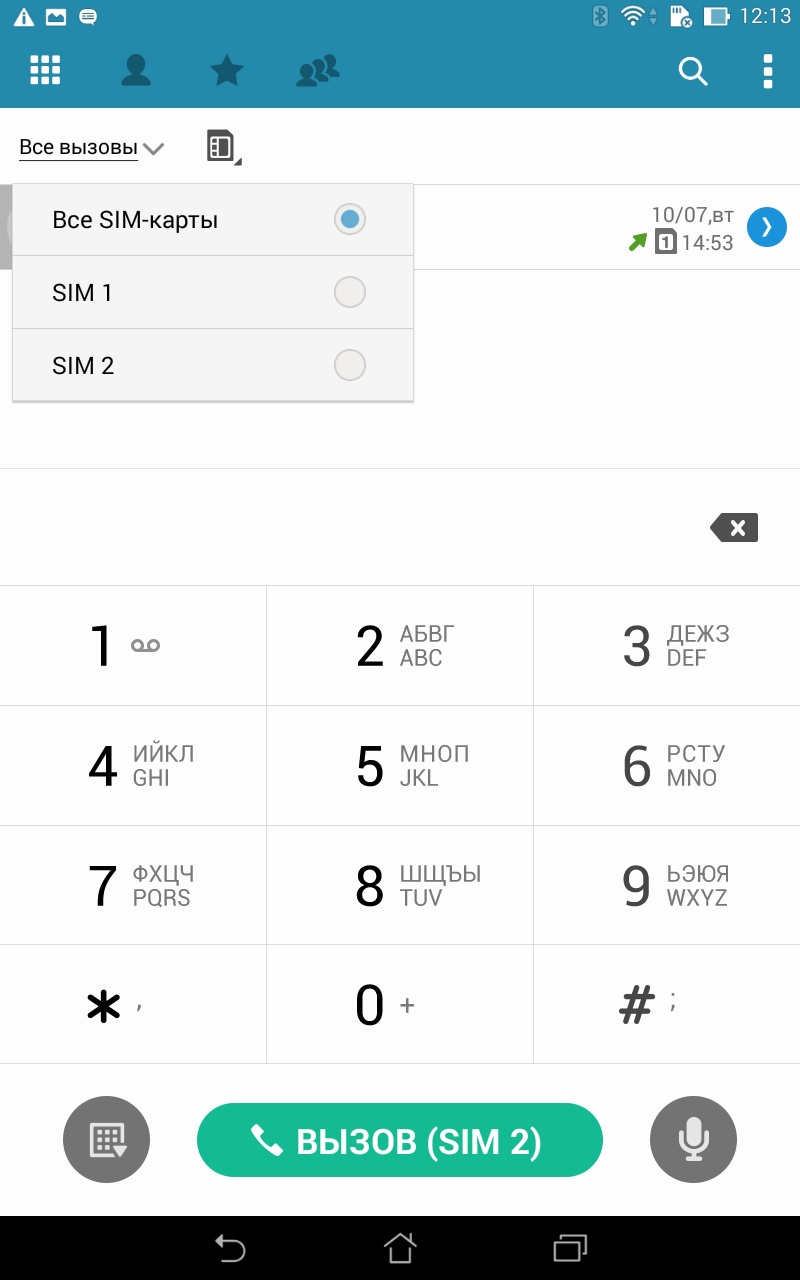Tap the 0 plus key
This screenshot has height=1280, width=800.
point(400,1005)
